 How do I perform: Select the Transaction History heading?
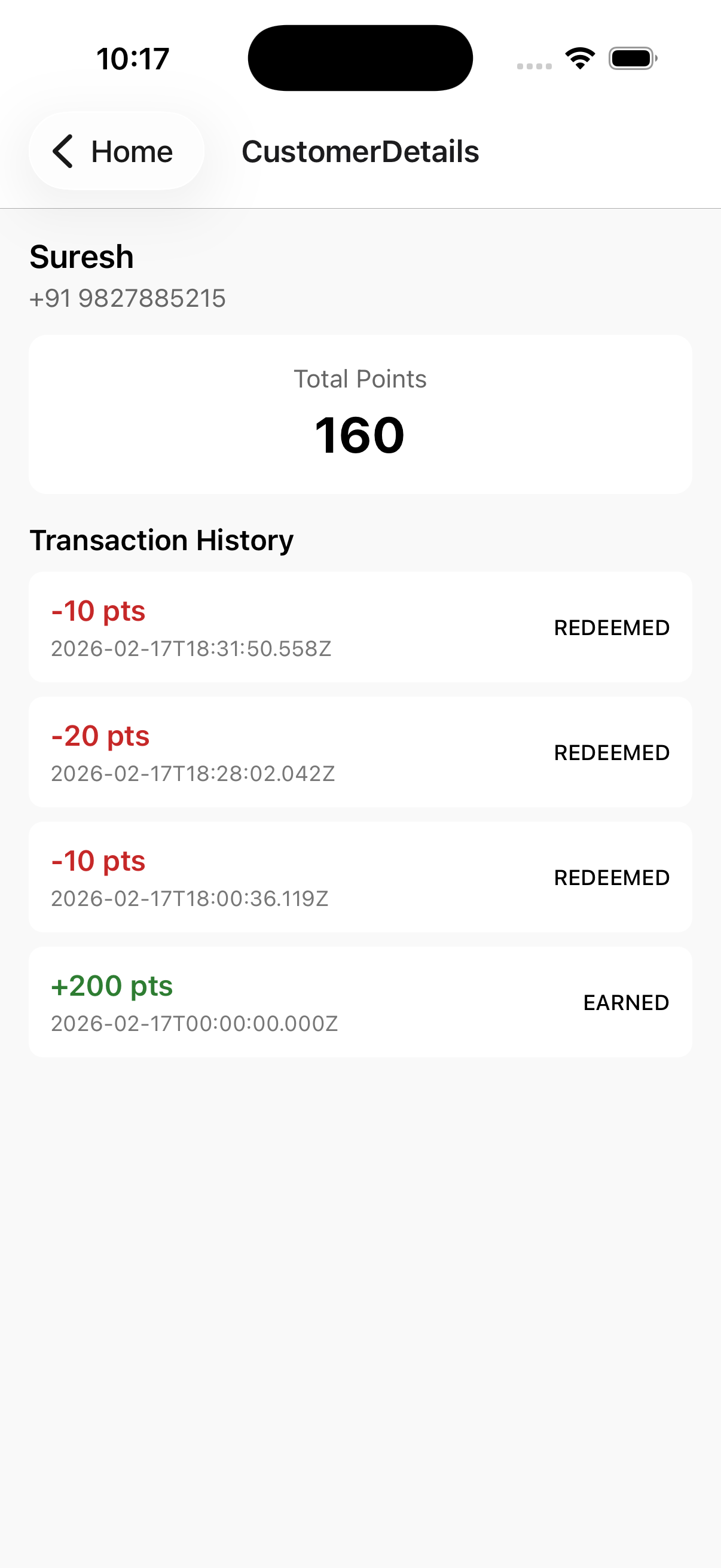pyautogui.click(x=162, y=539)
